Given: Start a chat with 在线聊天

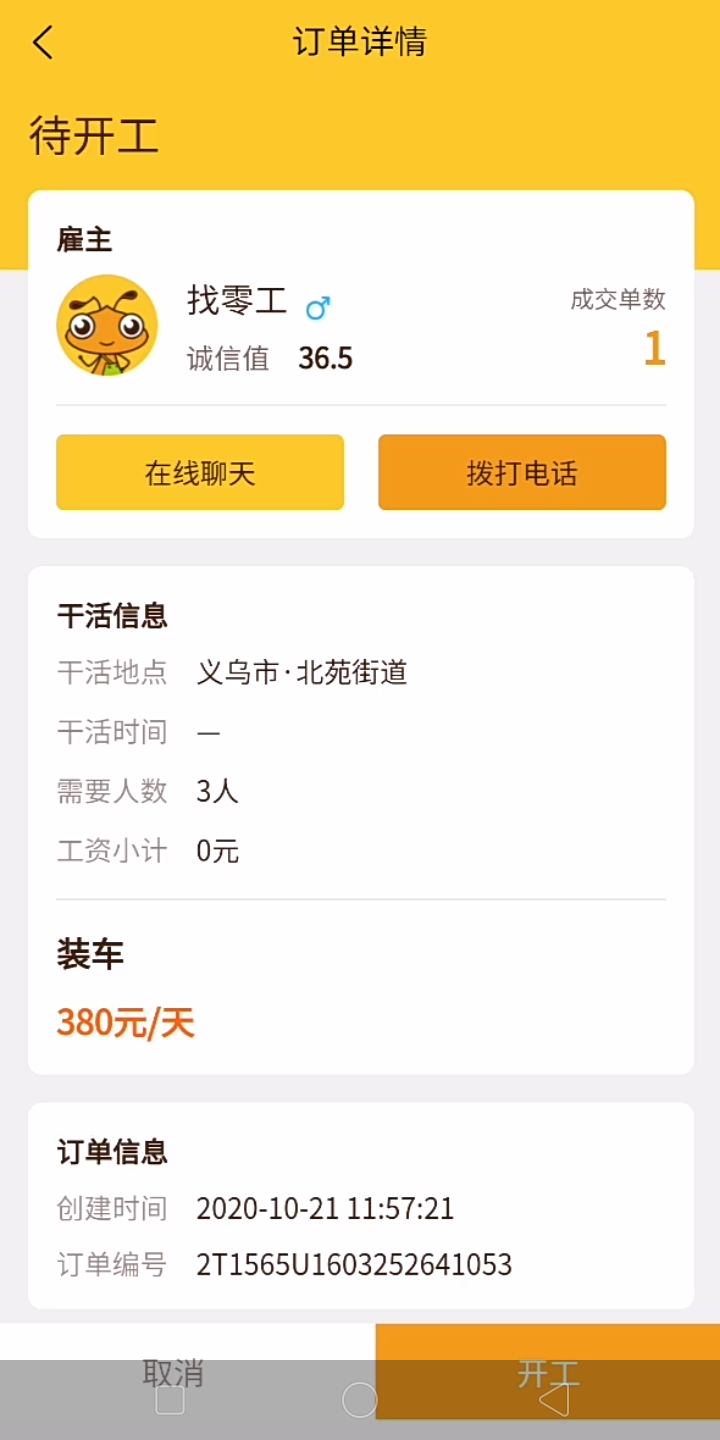Looking at the screenshot, I should (x=199, y=472).
